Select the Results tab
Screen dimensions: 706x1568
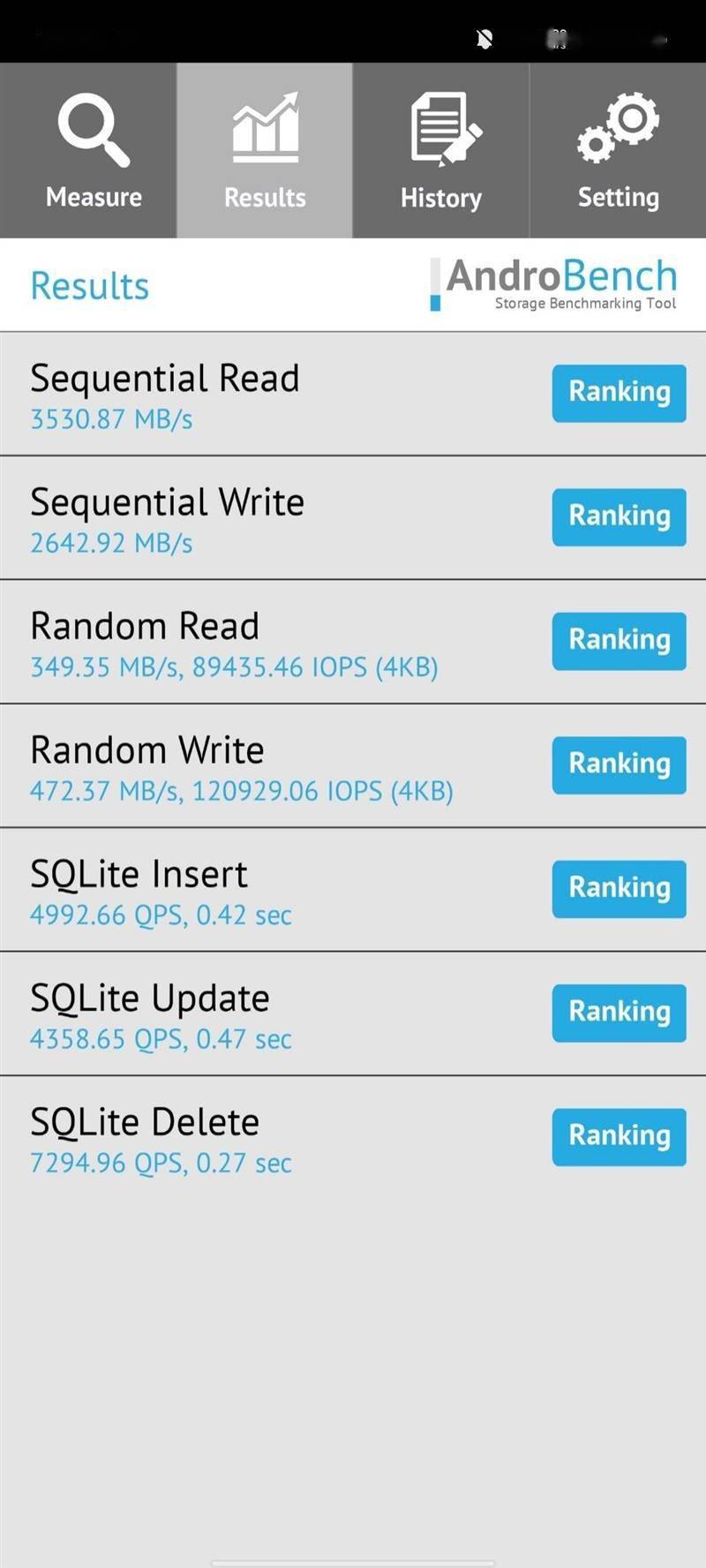coord(265,150)
